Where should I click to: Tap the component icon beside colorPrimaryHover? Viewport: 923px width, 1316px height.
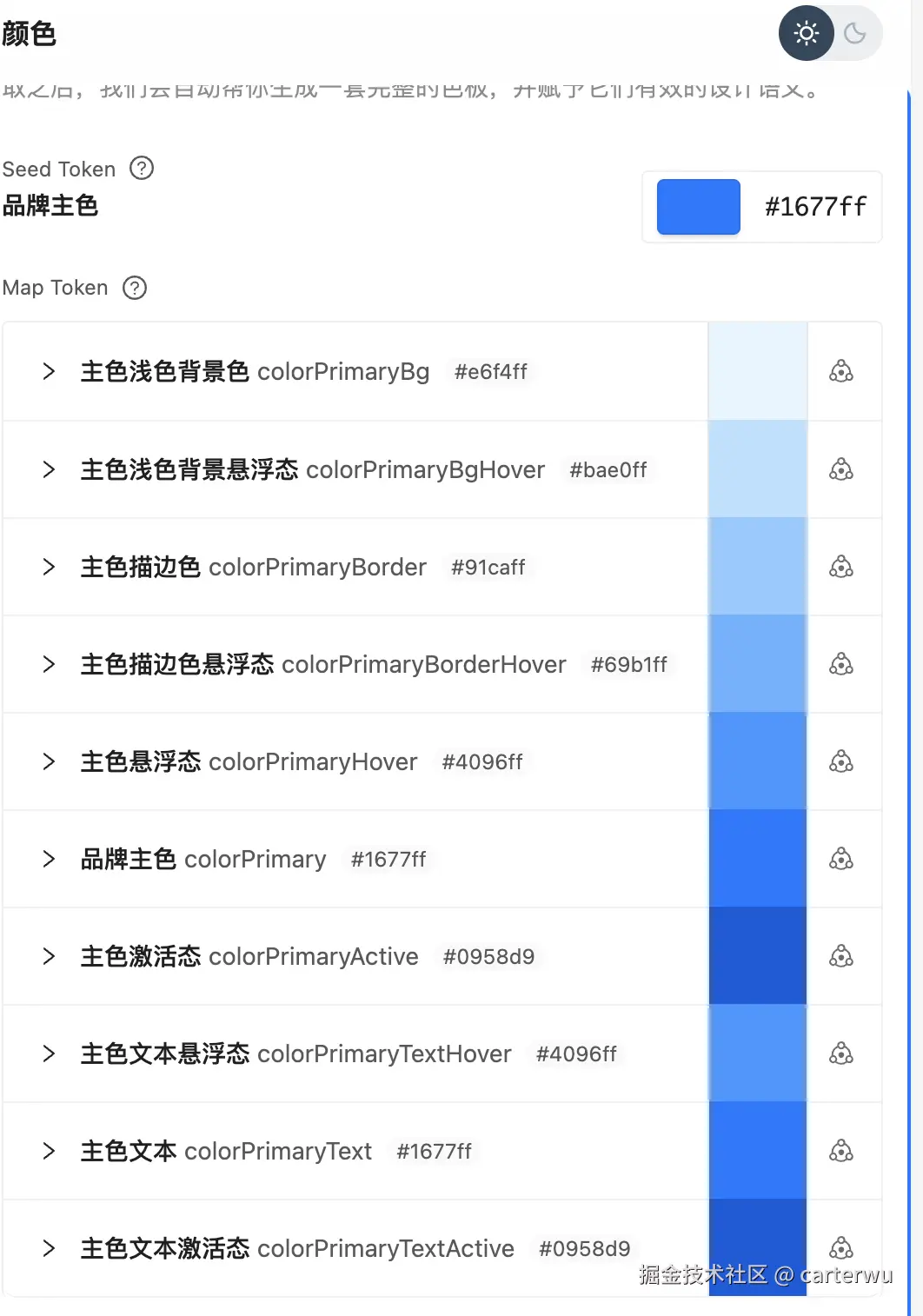[840, 762]
